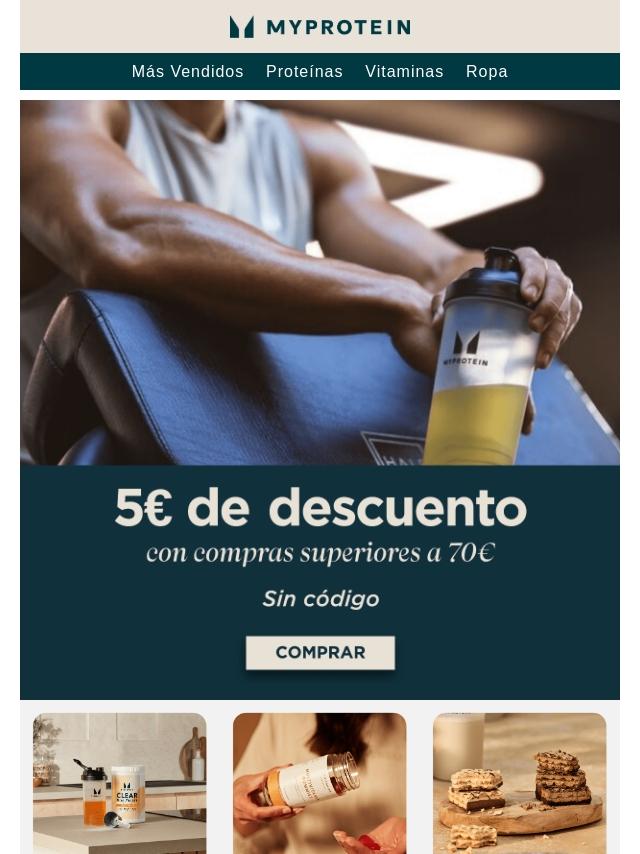
Task: Open the Más Vendidos link
Action: [x=187, y=72]
